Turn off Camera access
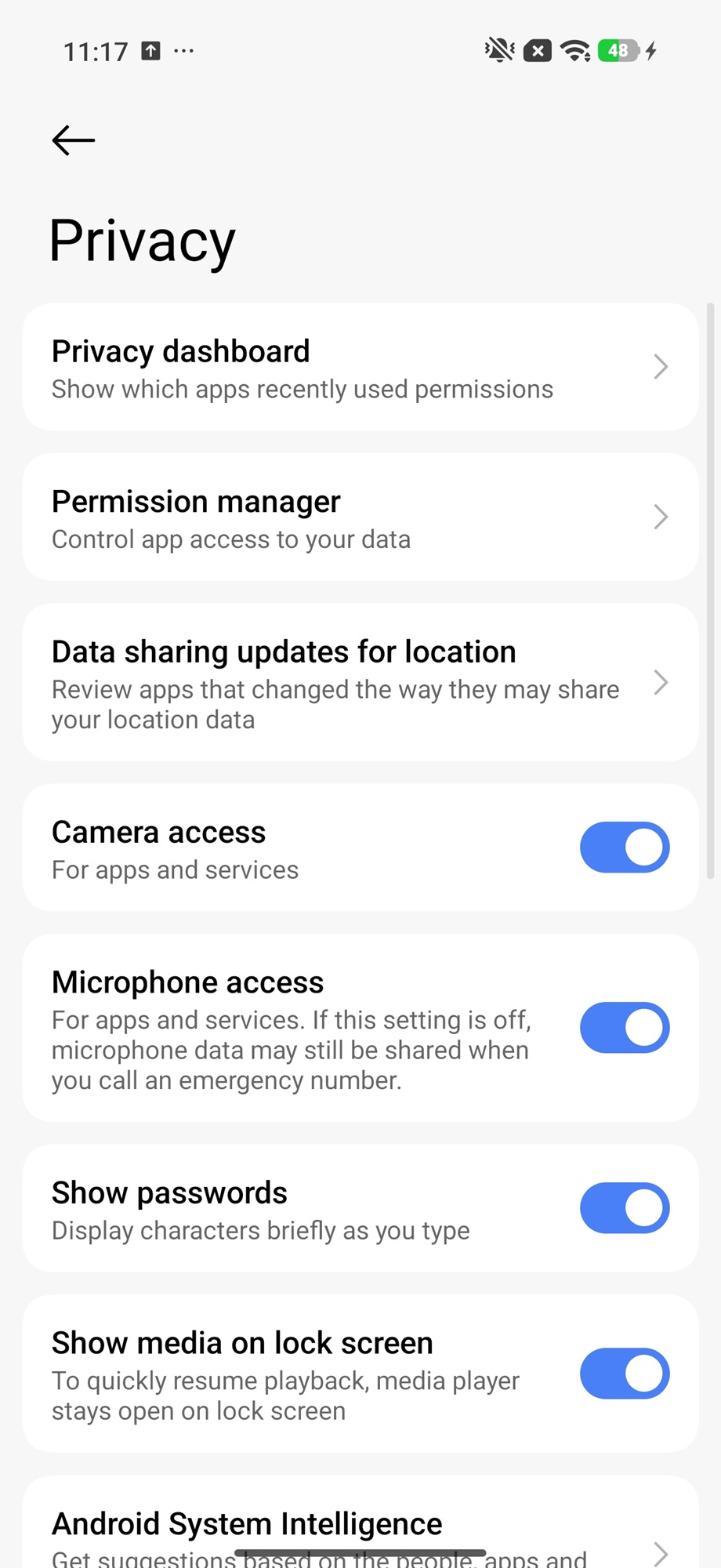 coord(624,848)
